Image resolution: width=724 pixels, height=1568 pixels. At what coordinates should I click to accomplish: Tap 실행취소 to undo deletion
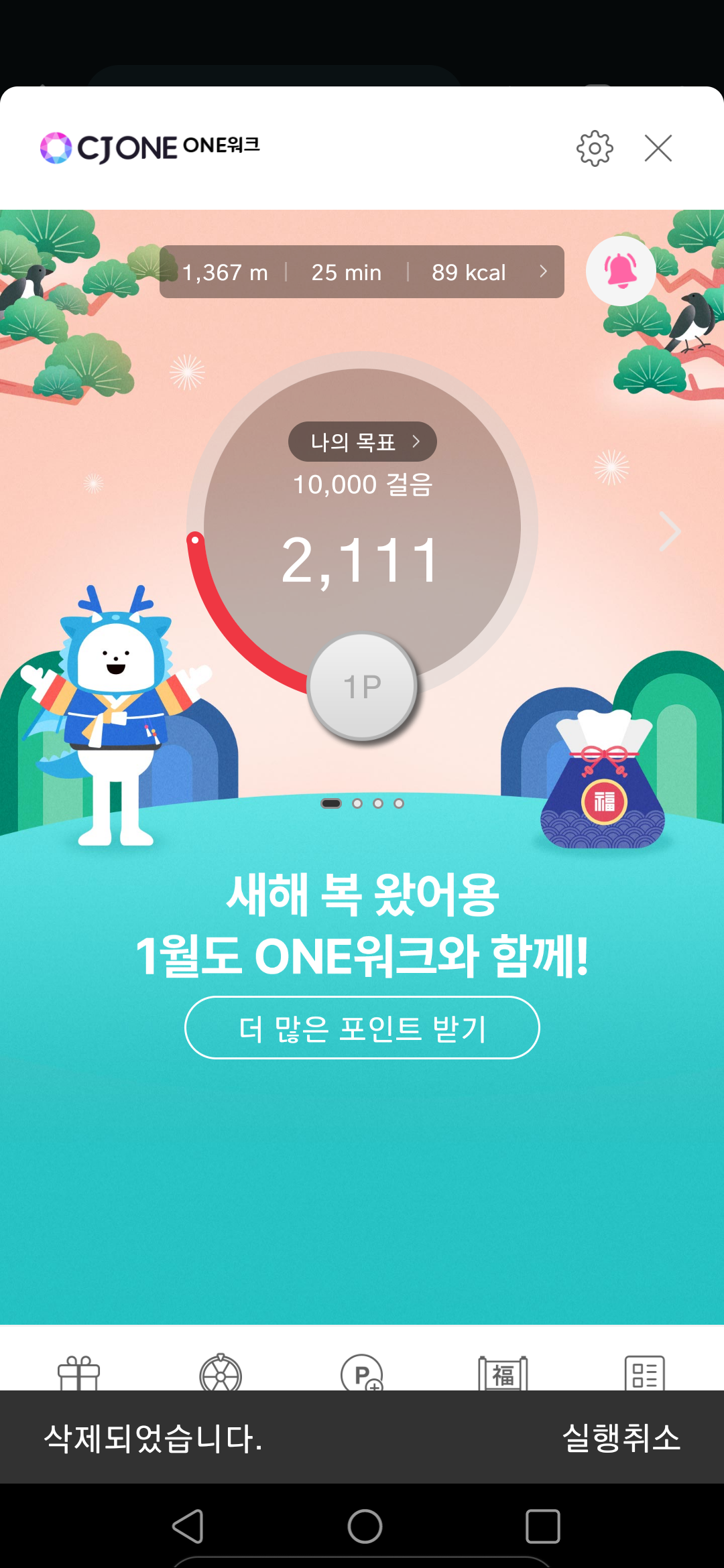coord(621,1438)
